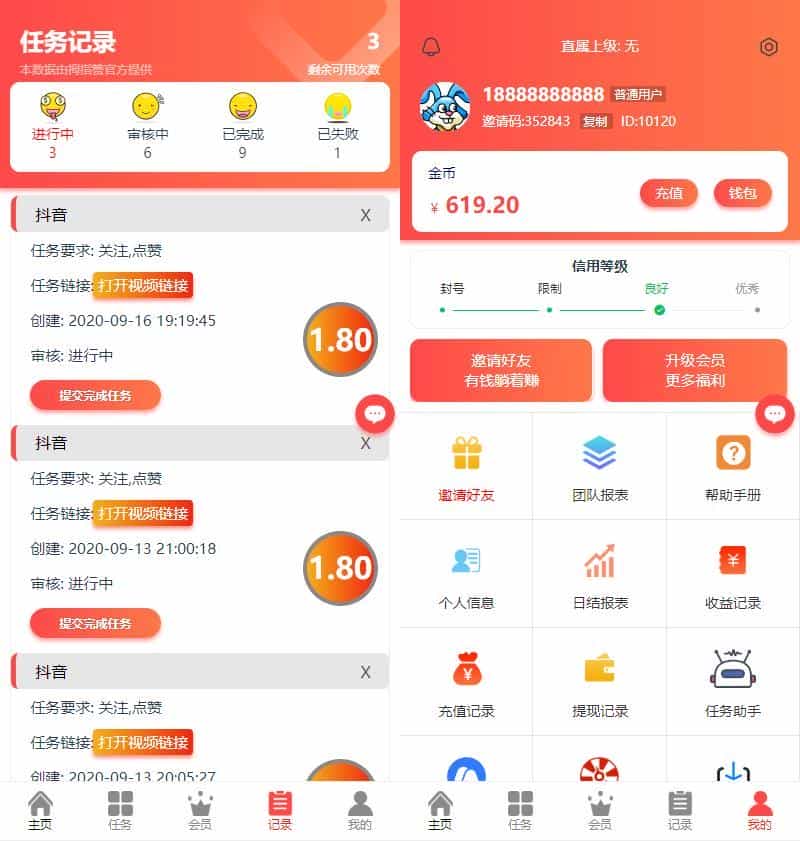Viewport: 800px width, 841px height.
Task: Open 提现记录 withdrawal records
Action: click(x=600, y=683)
